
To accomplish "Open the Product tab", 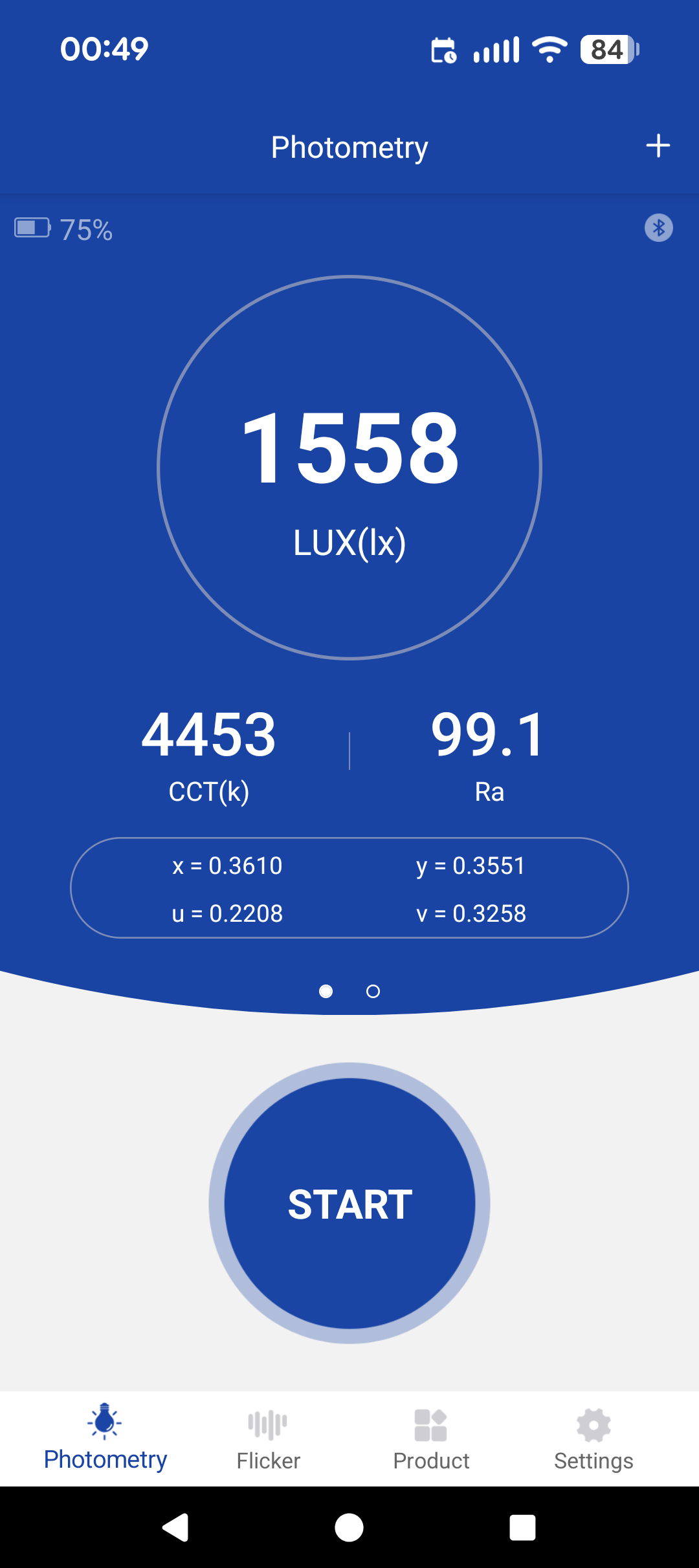I will point(431,1440).
